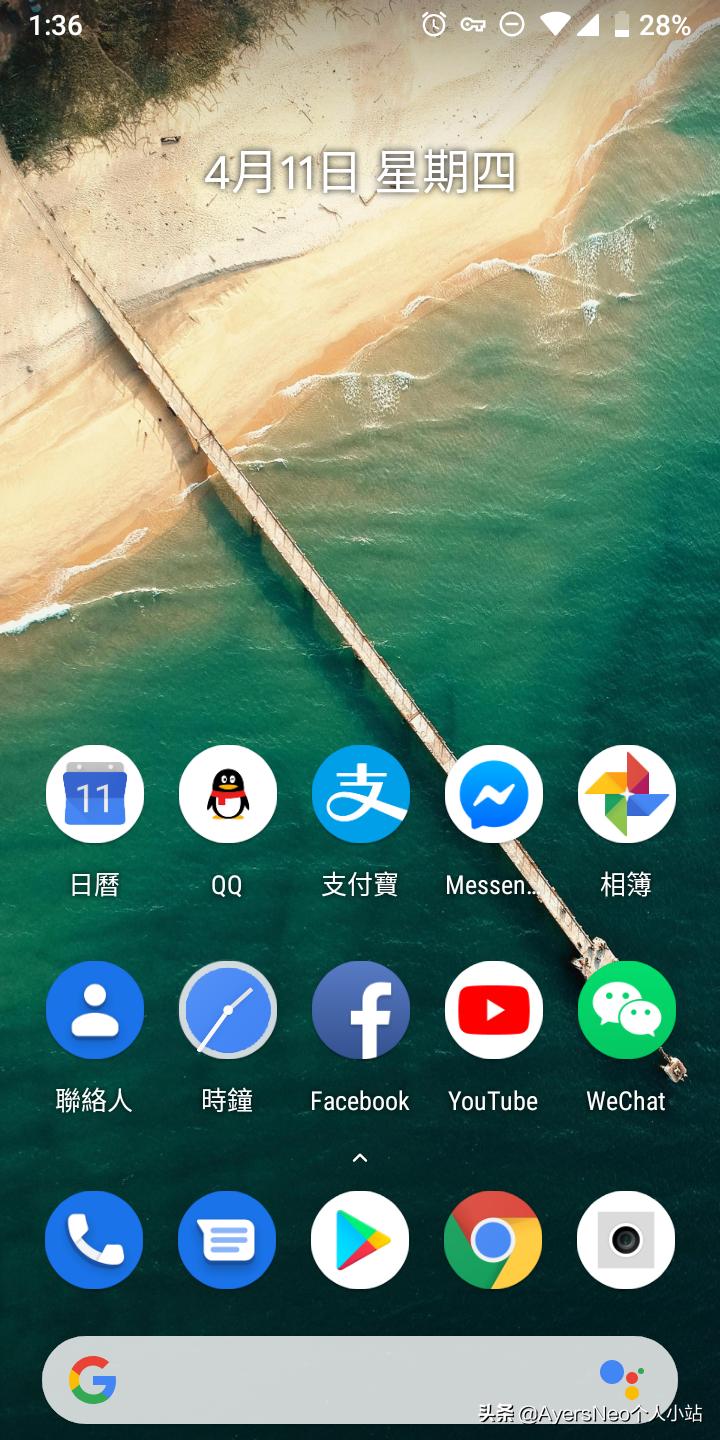This screenshot has width=720, height=1440.
Task: Open the 聯絡人 contacts app
Action: click(x=94, y=1010)
